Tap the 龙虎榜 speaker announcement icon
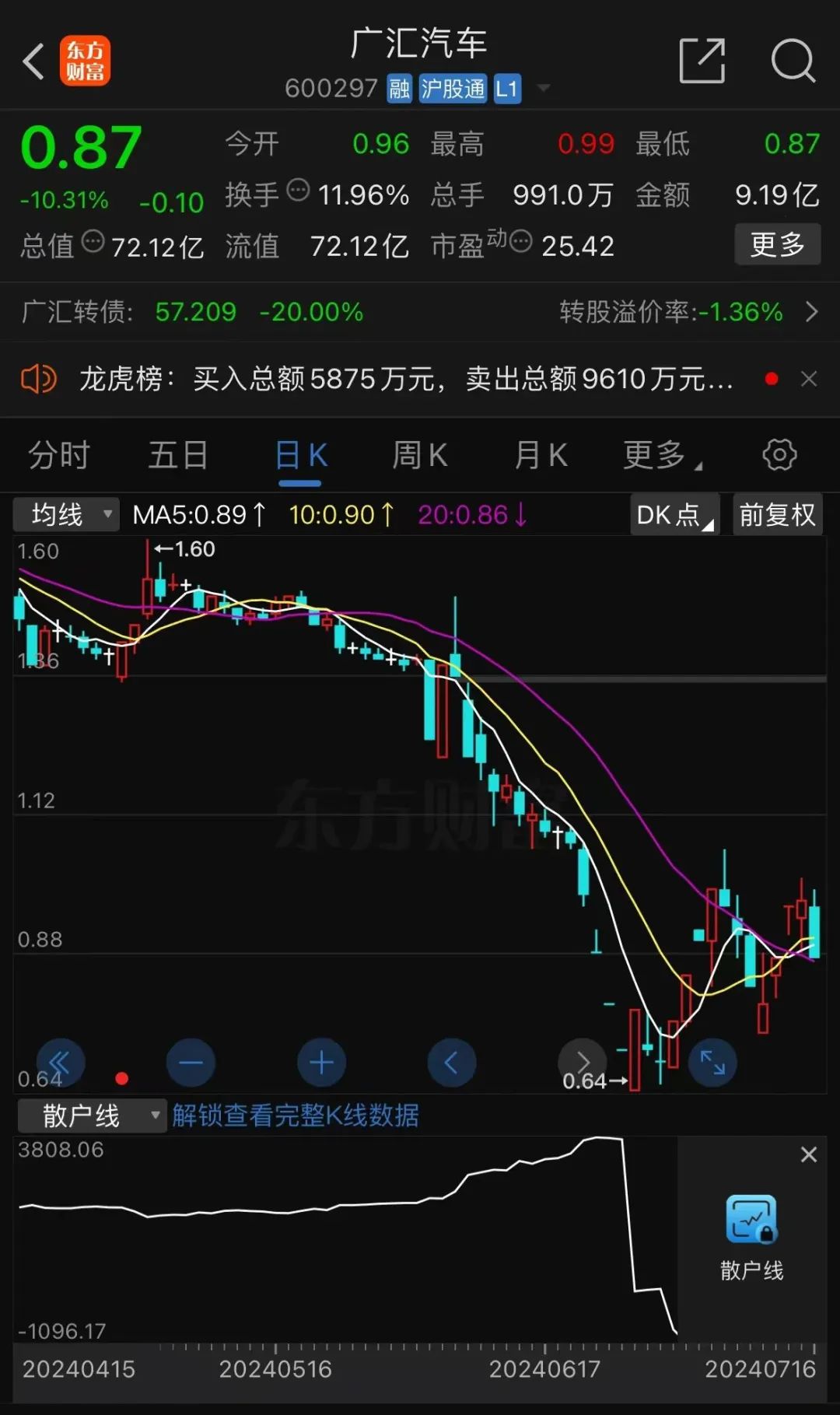Image resolution: width=840 pixels, height=1415 pixels. (x=38, y=379)
